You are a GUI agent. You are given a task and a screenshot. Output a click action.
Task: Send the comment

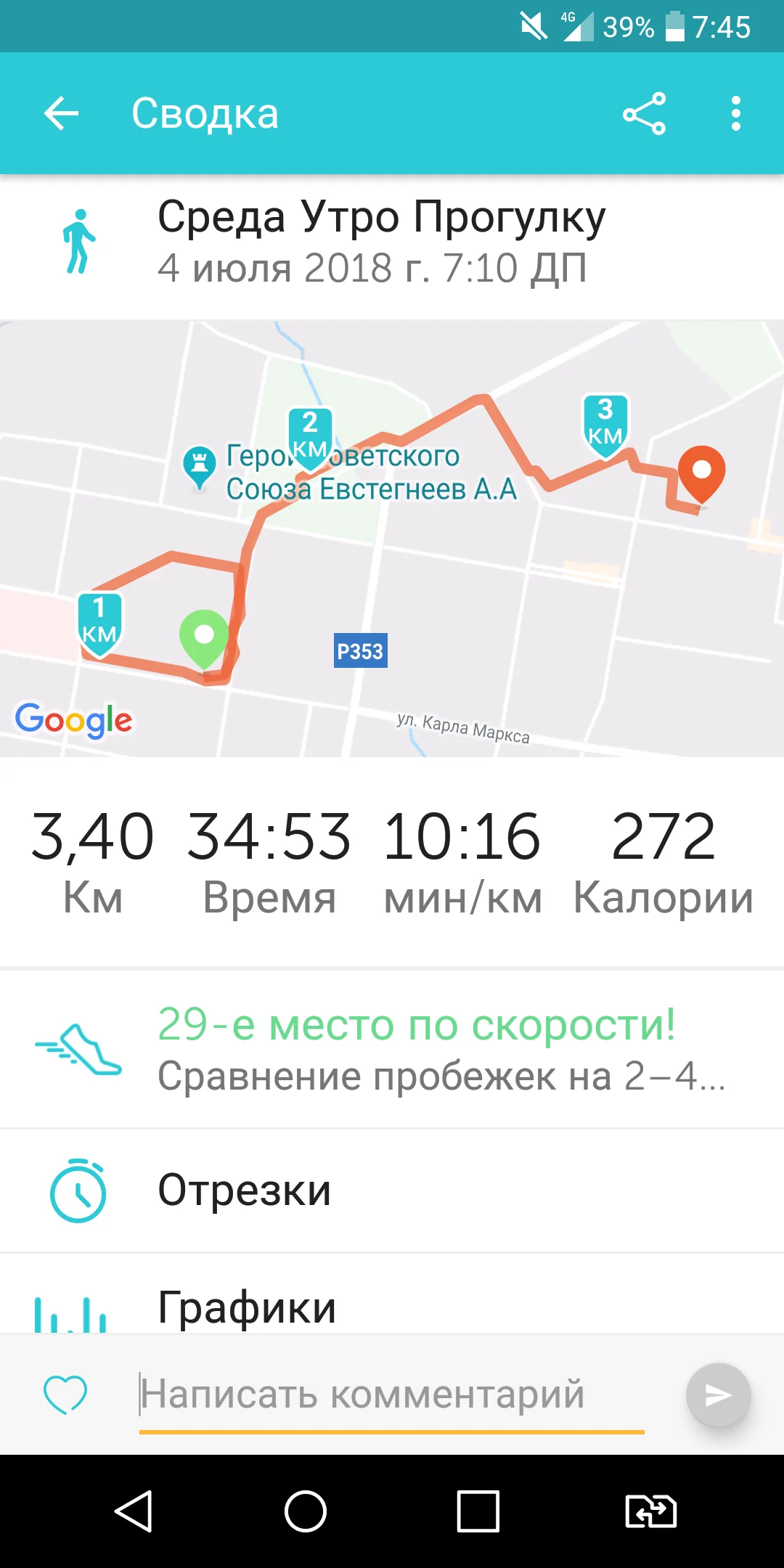point(718,1395)
